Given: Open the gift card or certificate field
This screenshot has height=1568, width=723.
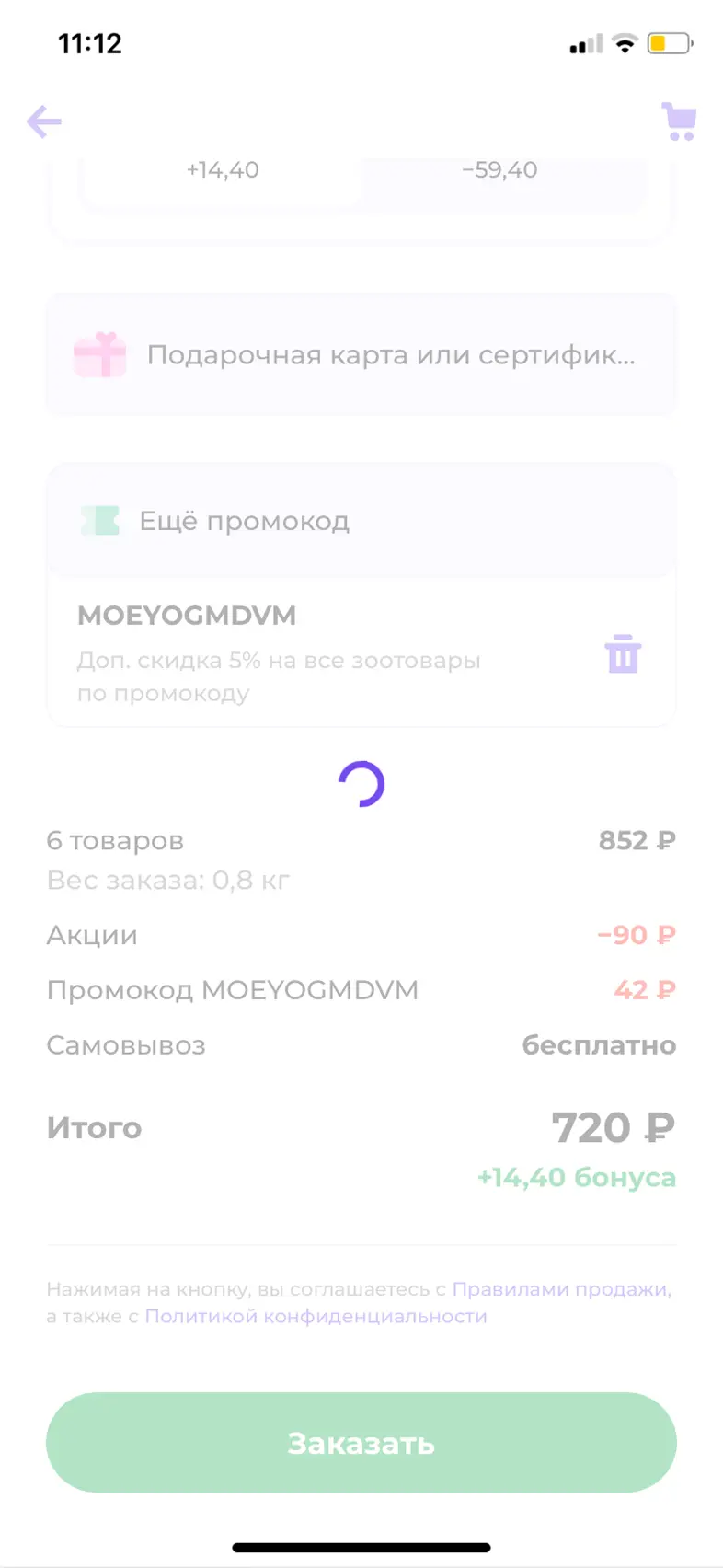Looking at the screenshot, I should click(x=361, y=355).
